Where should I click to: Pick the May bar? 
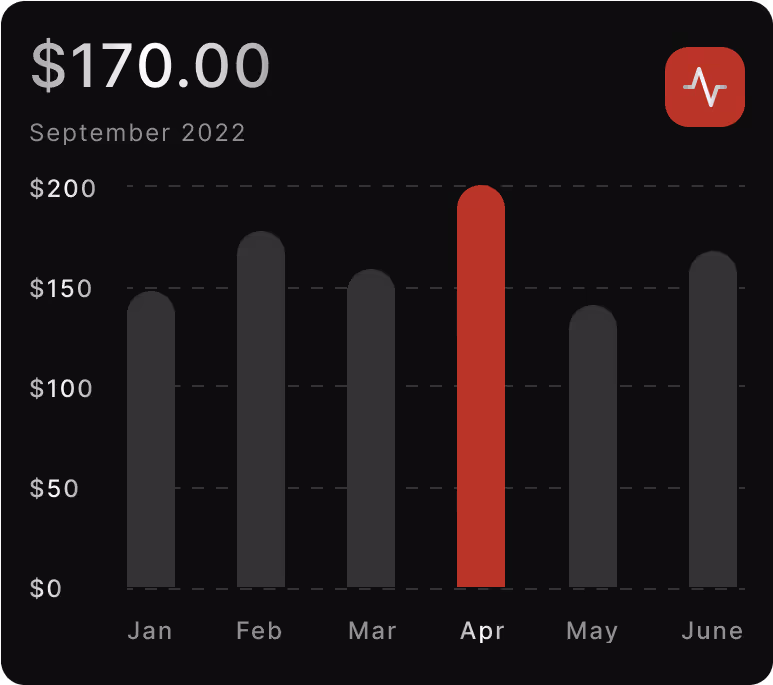593,446
